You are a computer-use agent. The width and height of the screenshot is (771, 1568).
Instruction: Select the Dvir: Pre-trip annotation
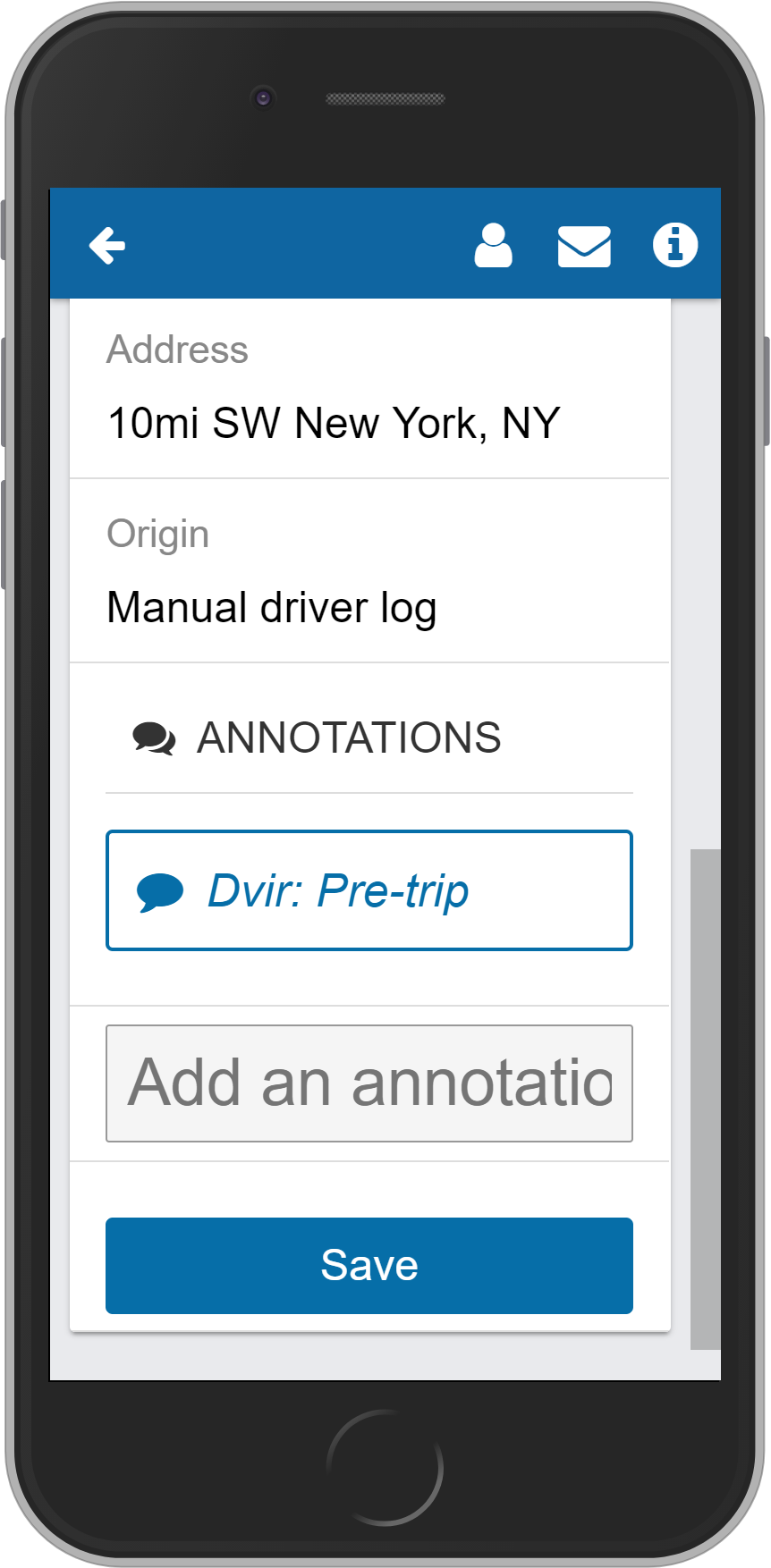[x=369, y=890]
